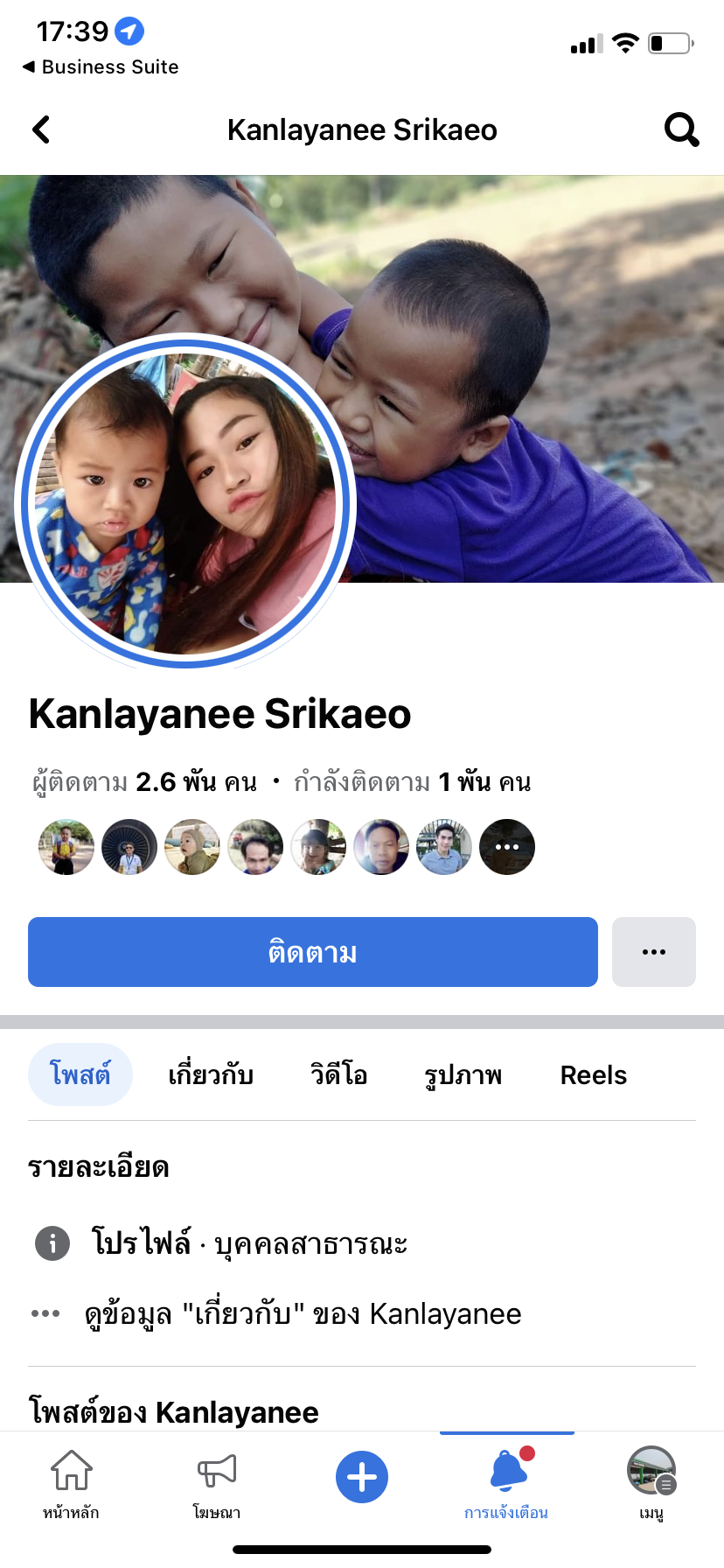Switch to the วิดีโอ tab

[338, 1074]
